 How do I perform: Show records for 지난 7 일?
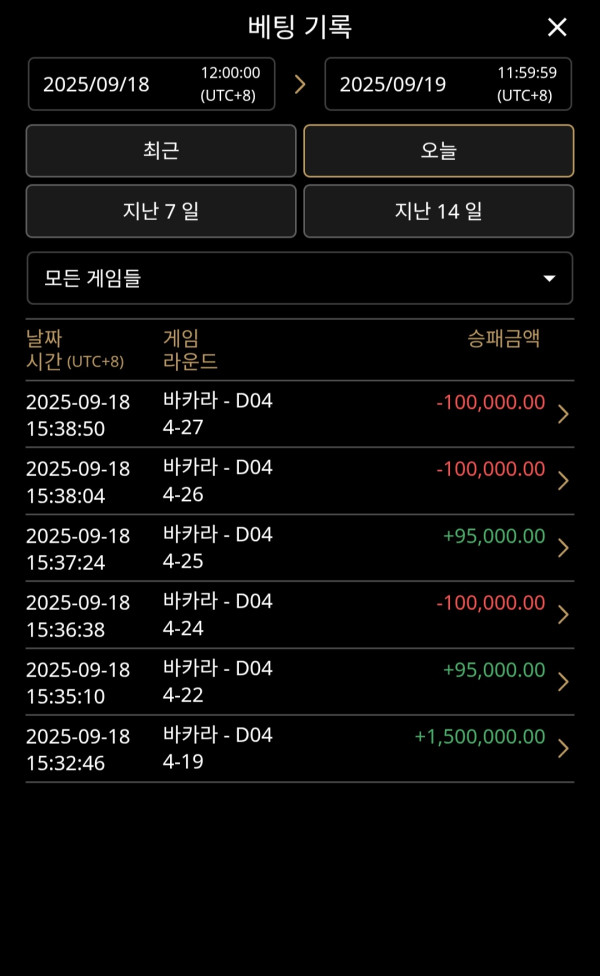(161, 211)
